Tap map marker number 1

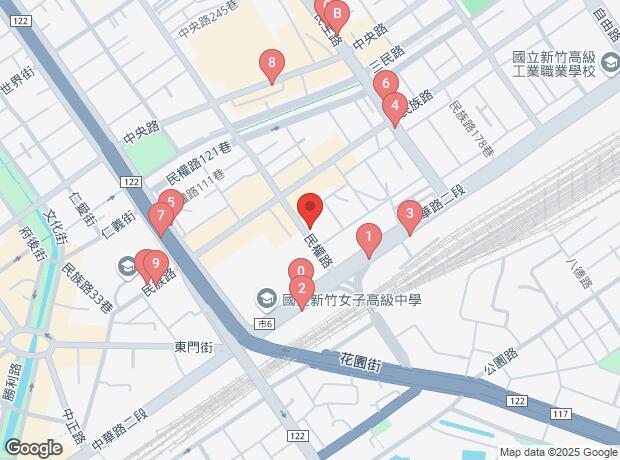click(x=369, y=239)
